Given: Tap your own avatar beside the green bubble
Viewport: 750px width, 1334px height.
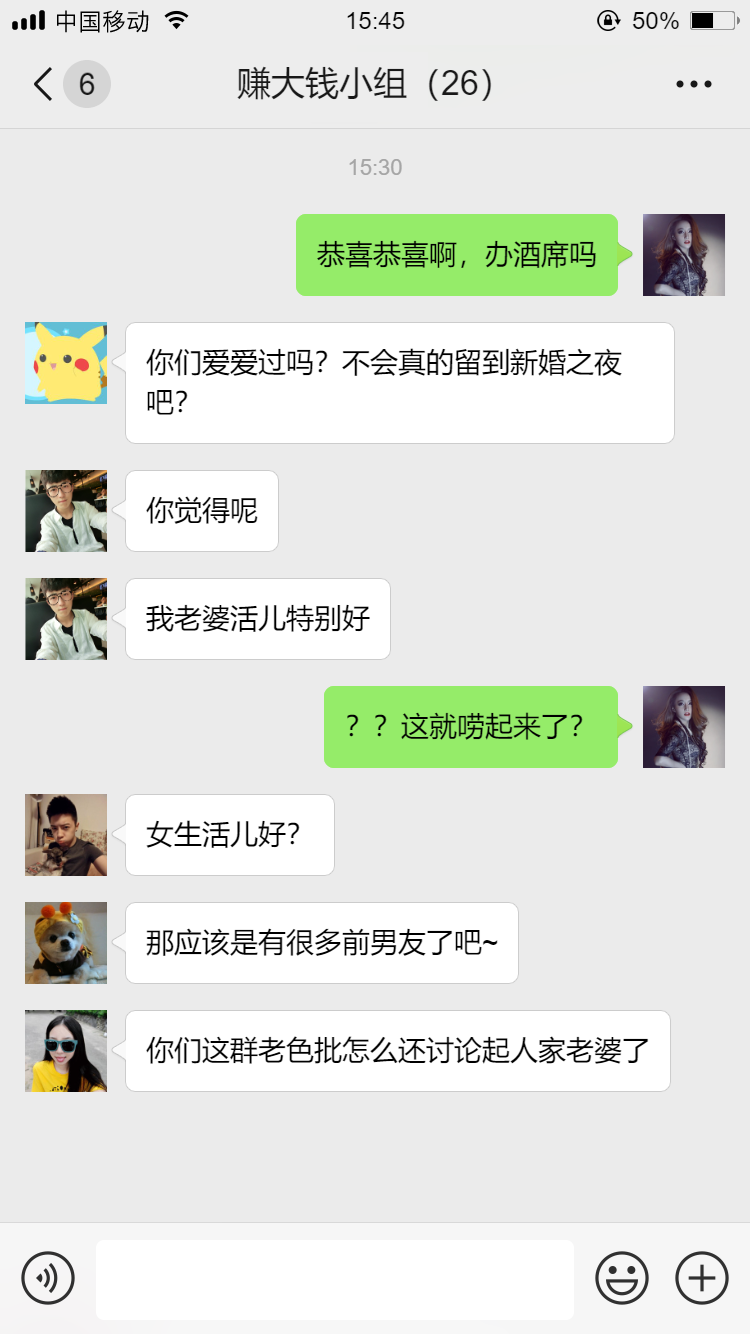Looking at the screenshot, I should (x=684, y=255).
